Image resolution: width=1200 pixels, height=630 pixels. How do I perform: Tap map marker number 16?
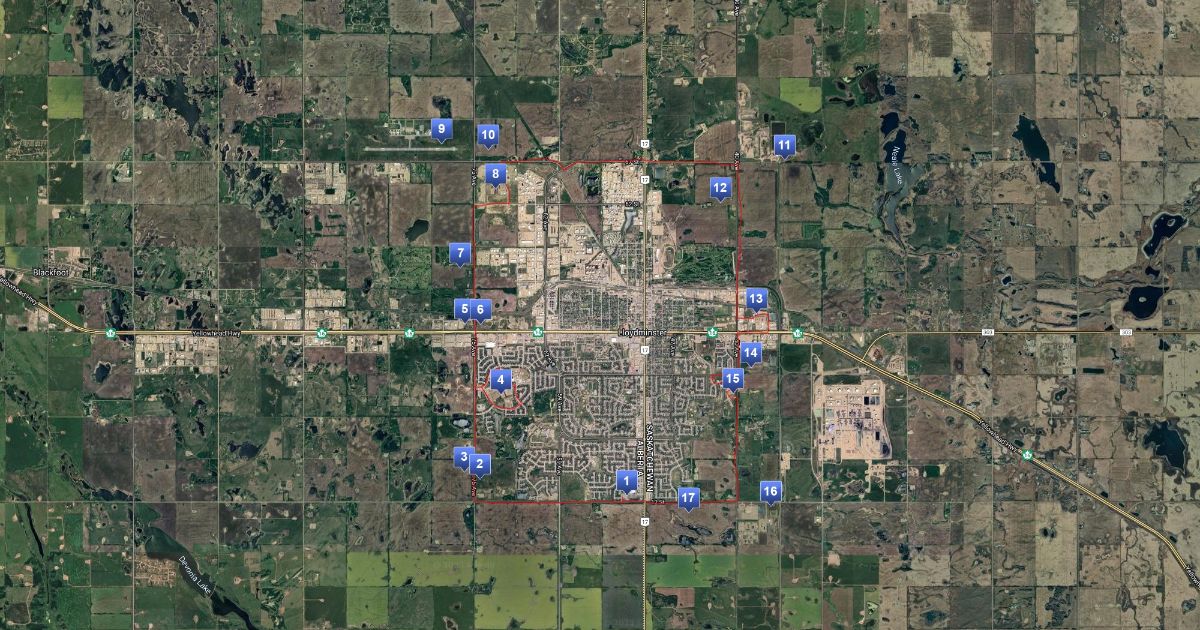[x=770, y=491]
